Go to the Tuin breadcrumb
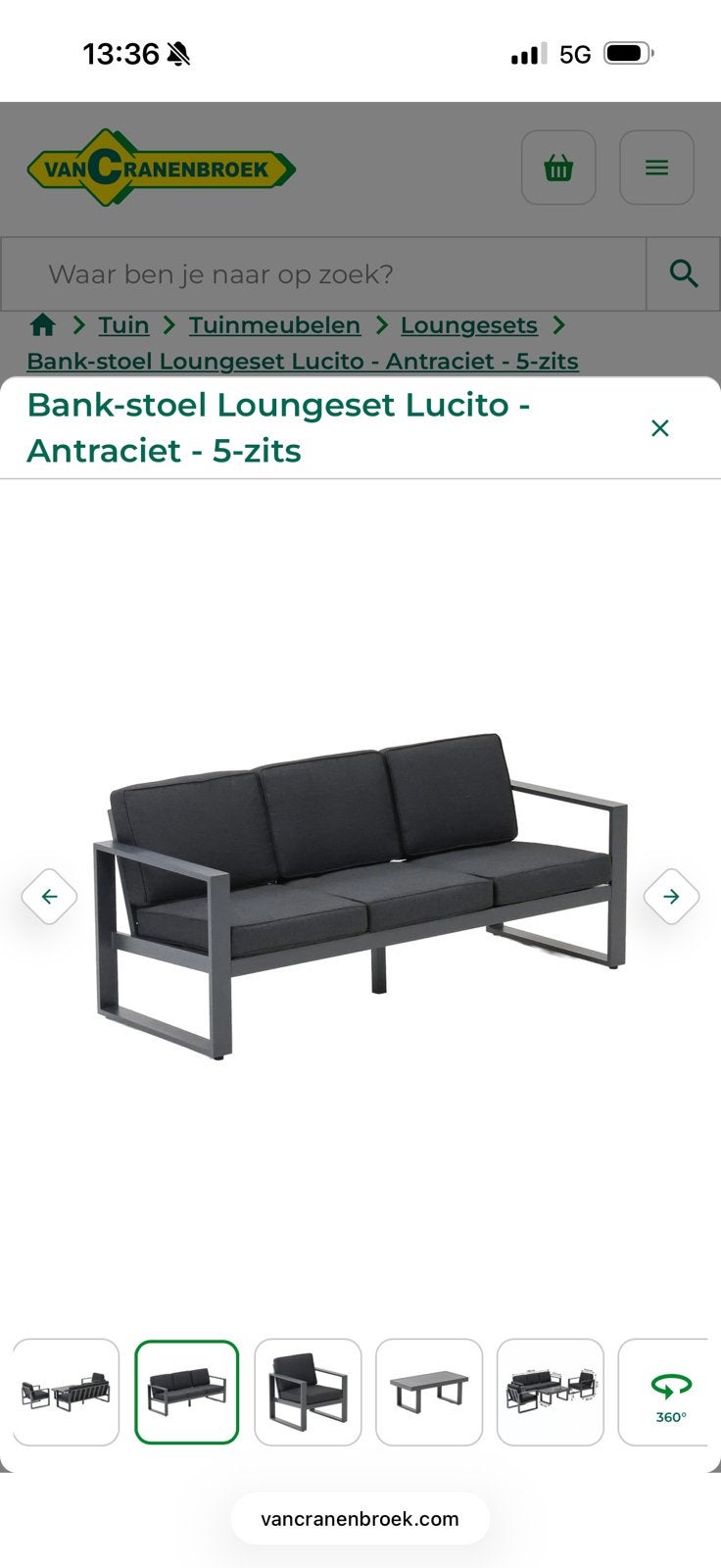Viewport: 721px width, 1568px height. [x=123, y=325]
